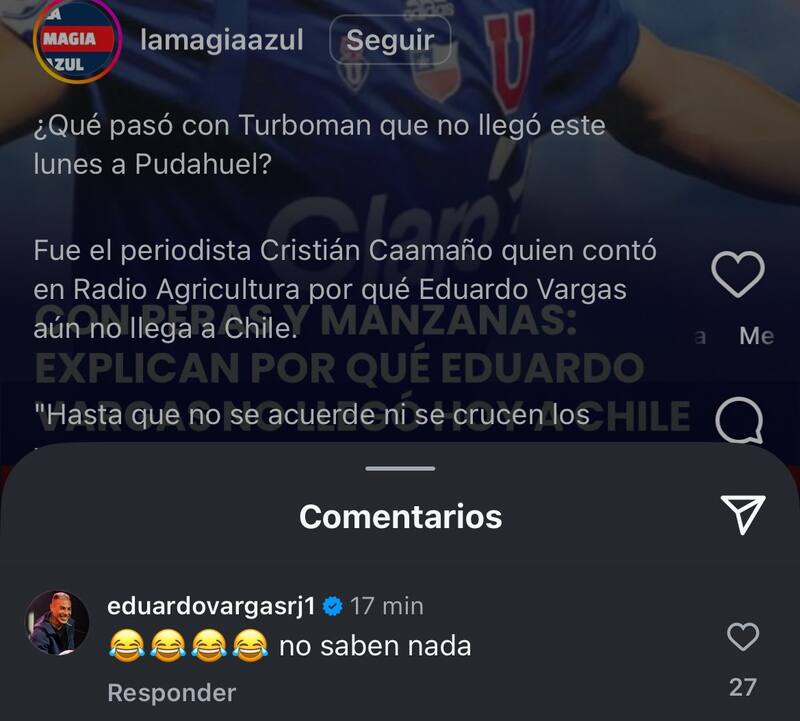
Task: Open lamagiaazul's profile picture
Action: coord(78,41)
